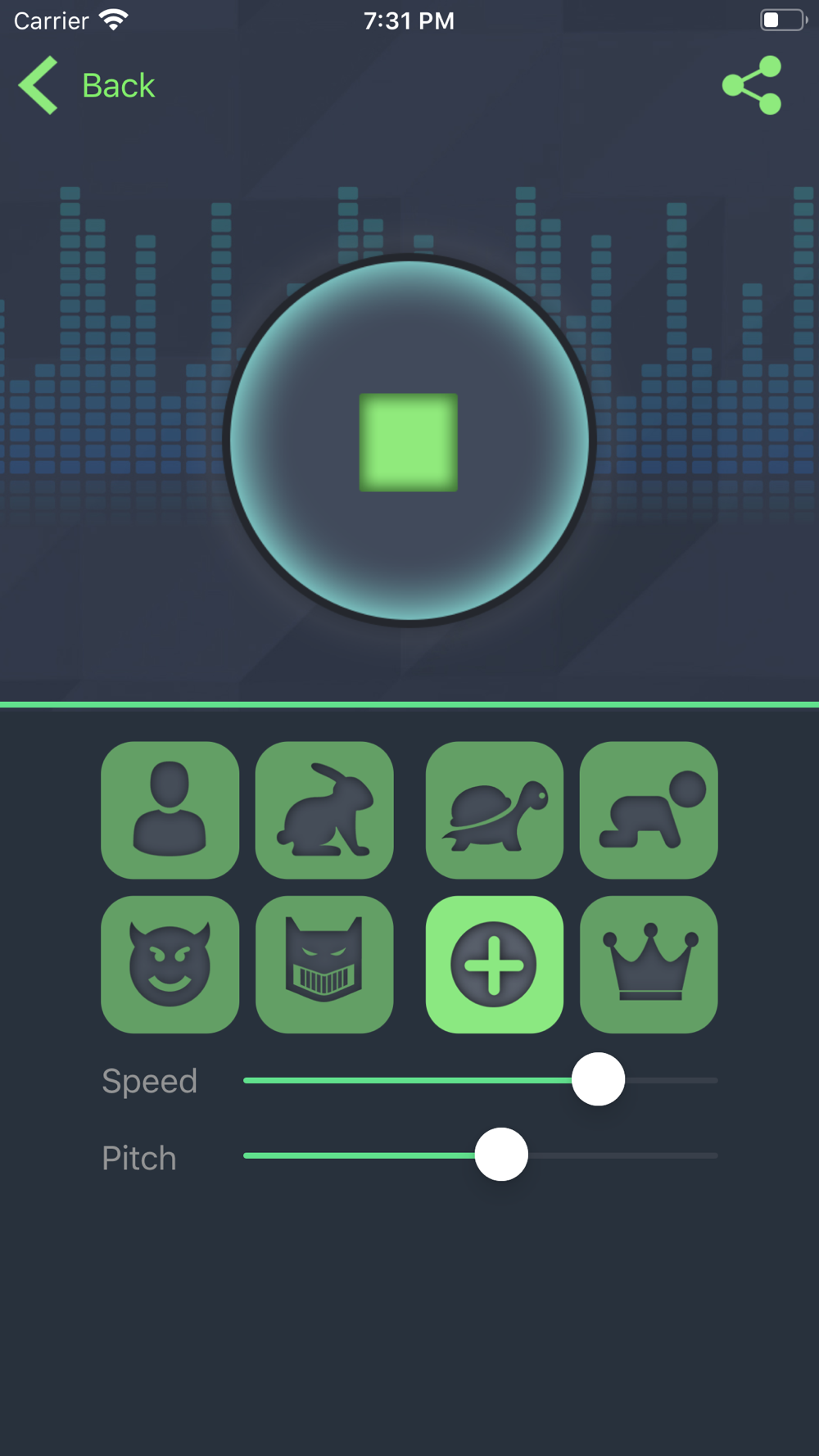Tap the Pitch slider track
This screenshot has width=819, height=1456.
(481, 1155)
